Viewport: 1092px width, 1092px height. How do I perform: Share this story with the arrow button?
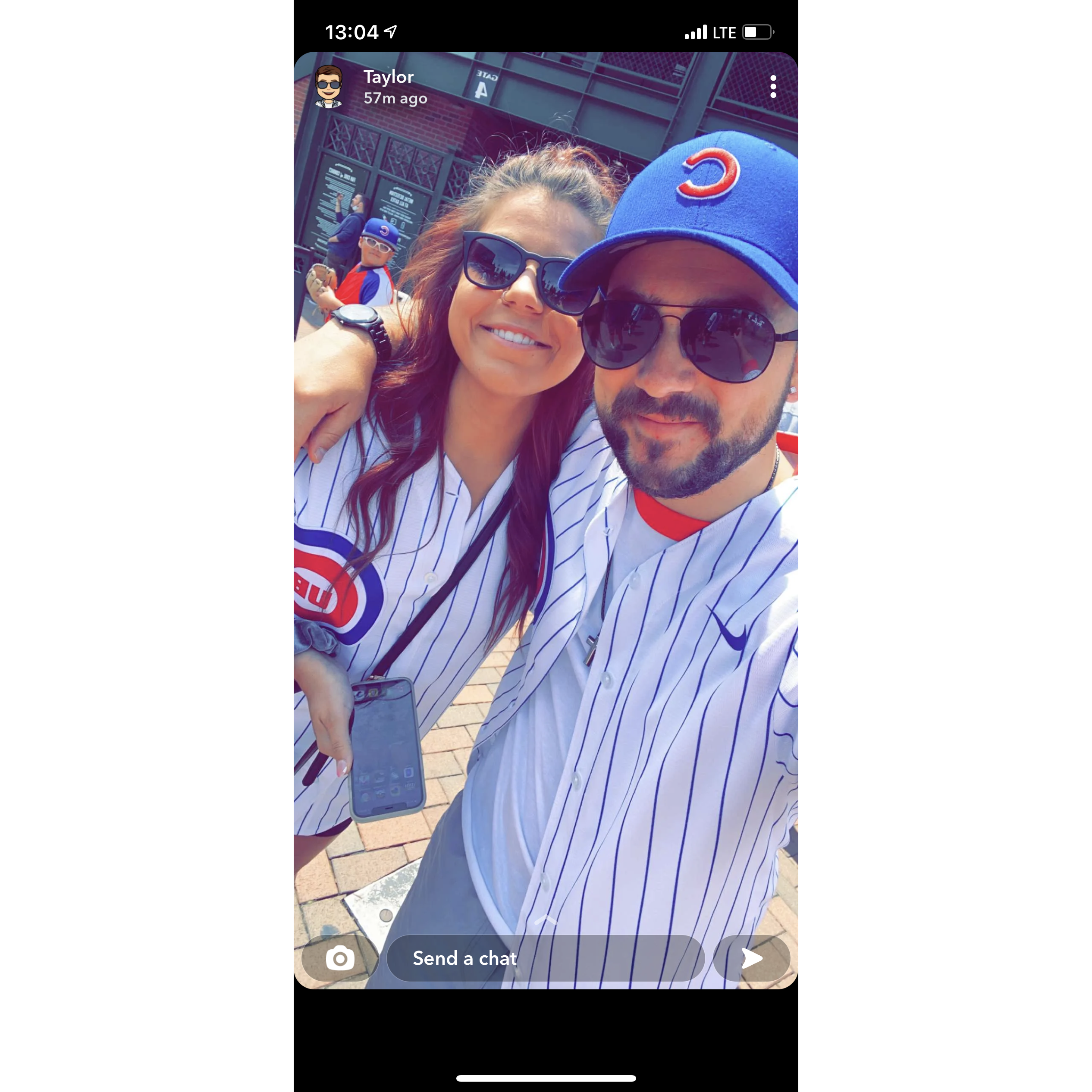point(751,958)
